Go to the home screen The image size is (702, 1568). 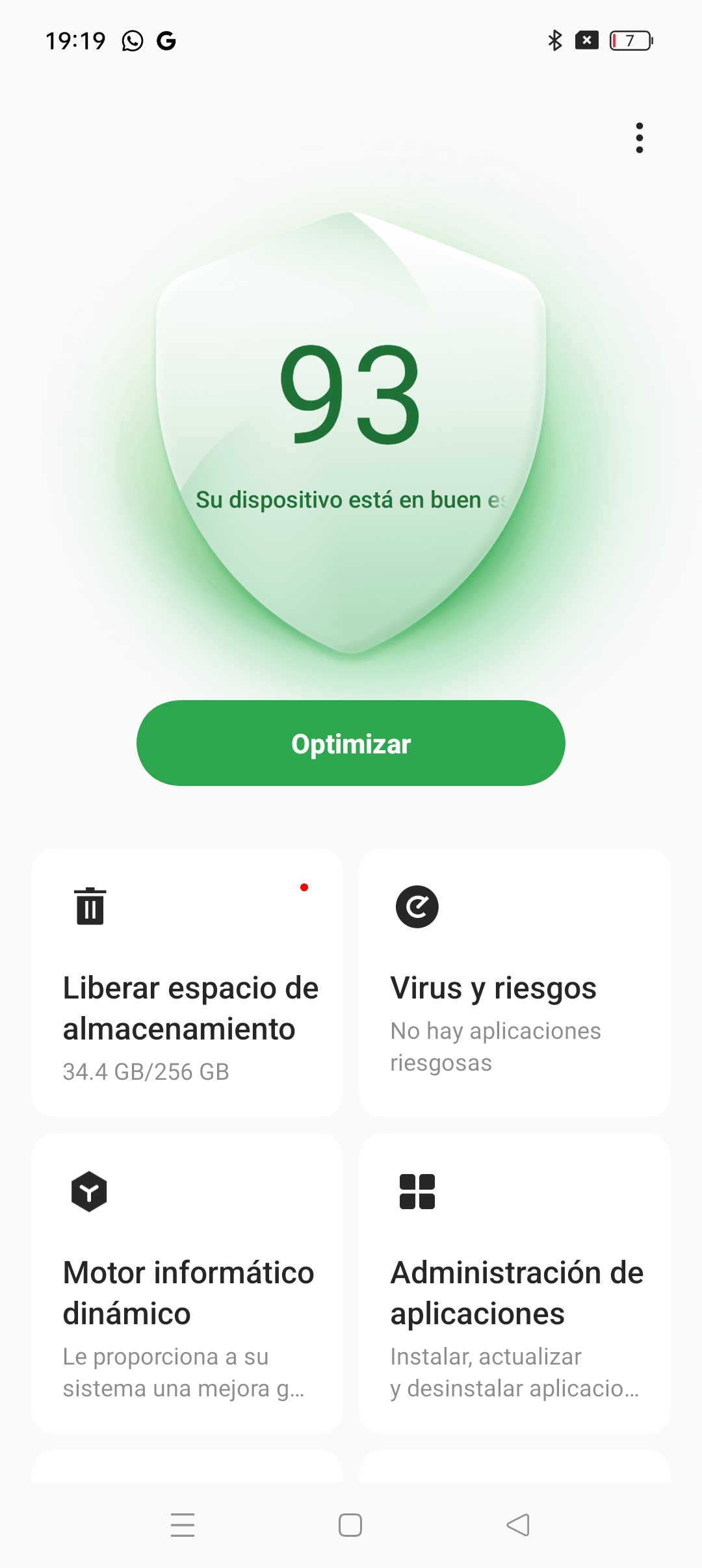point(350,1524)
